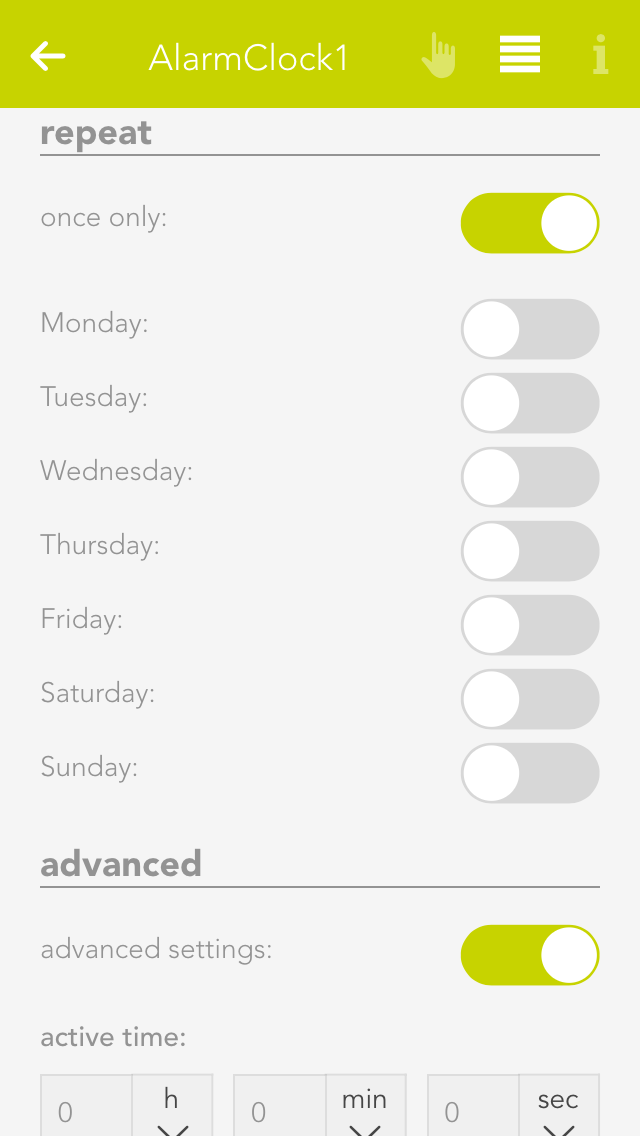This screenshot has height=1136, width=640.
Task: Go back using the arrow icon
Action: click(x=48, y=56)
